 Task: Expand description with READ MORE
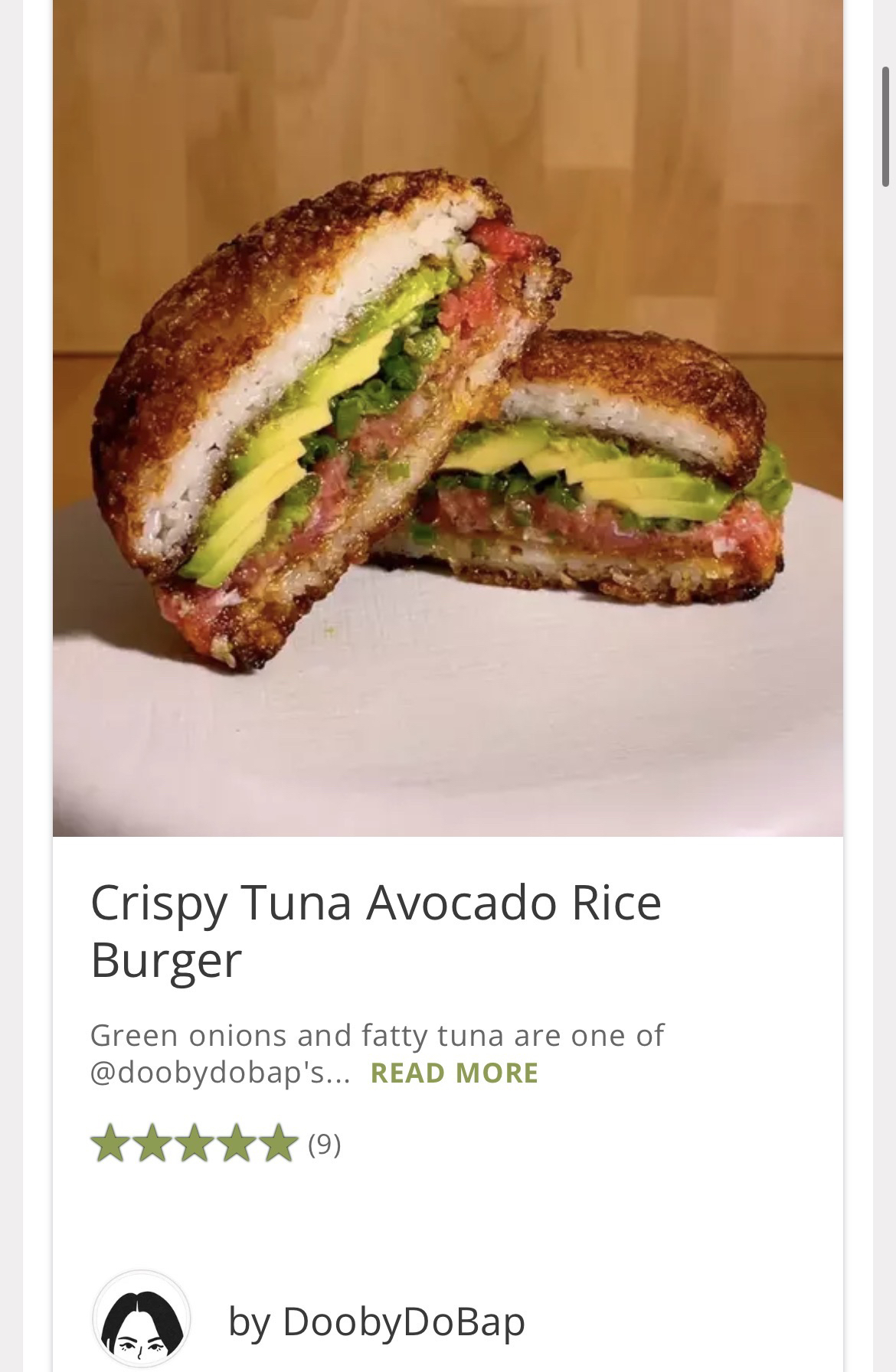(x=454, y=1073)
